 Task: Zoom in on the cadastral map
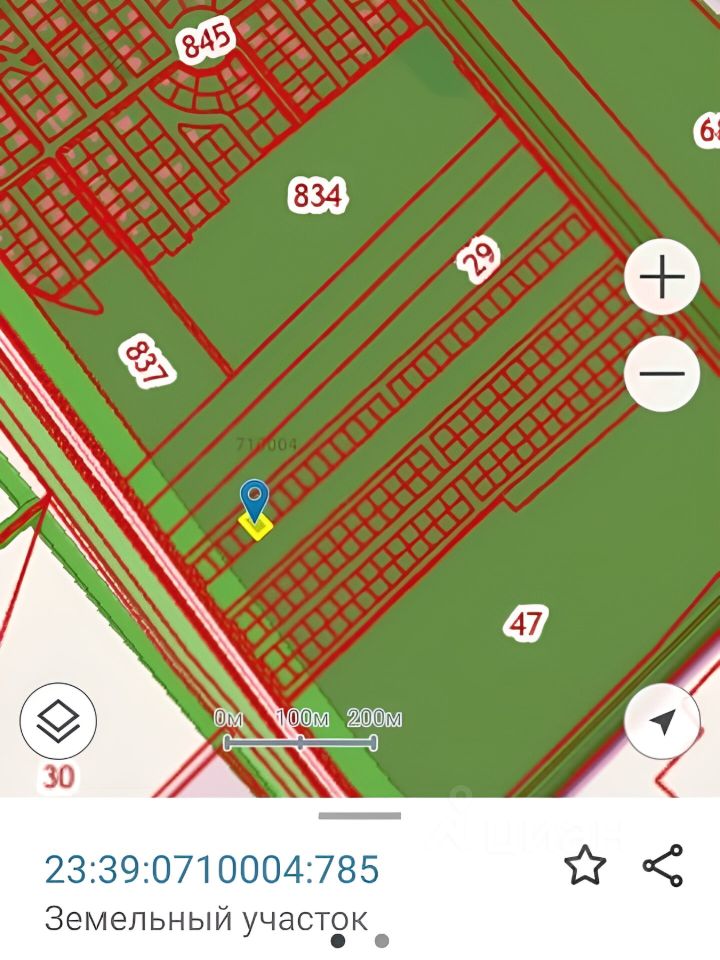pyautogui.click(x=661, y=277)
